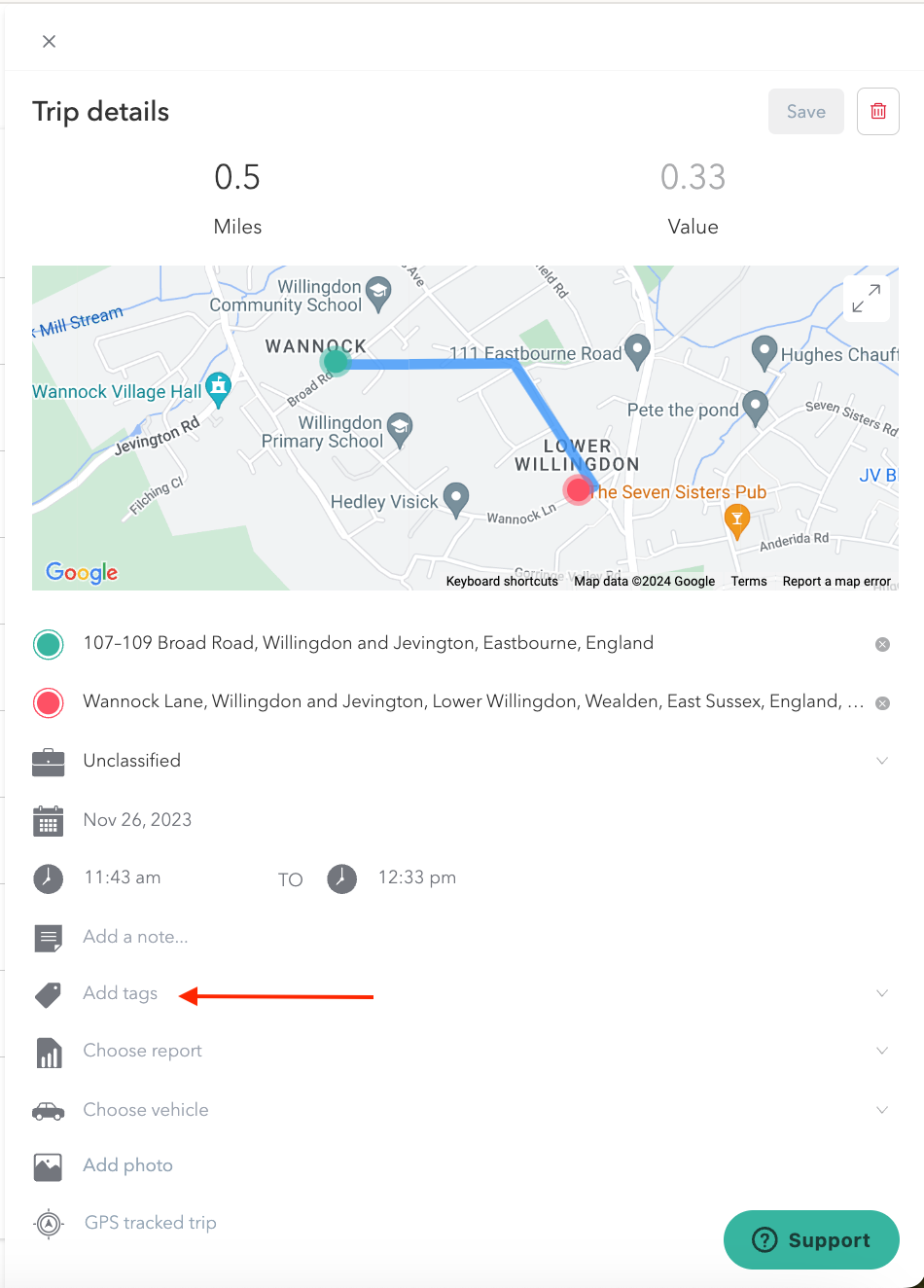This screenshot has width=924, height=1288.
Task: Clear the 107-109 Broad Road start address
Action: [x=882, y=644]
